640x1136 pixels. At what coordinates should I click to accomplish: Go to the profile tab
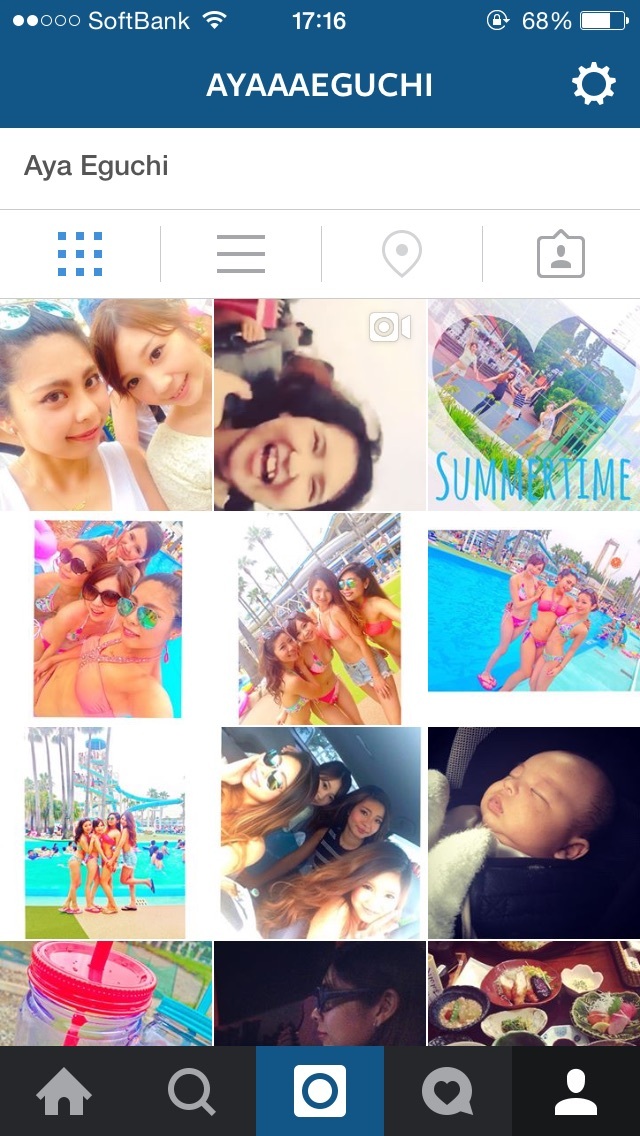(x=576, y=1091)
